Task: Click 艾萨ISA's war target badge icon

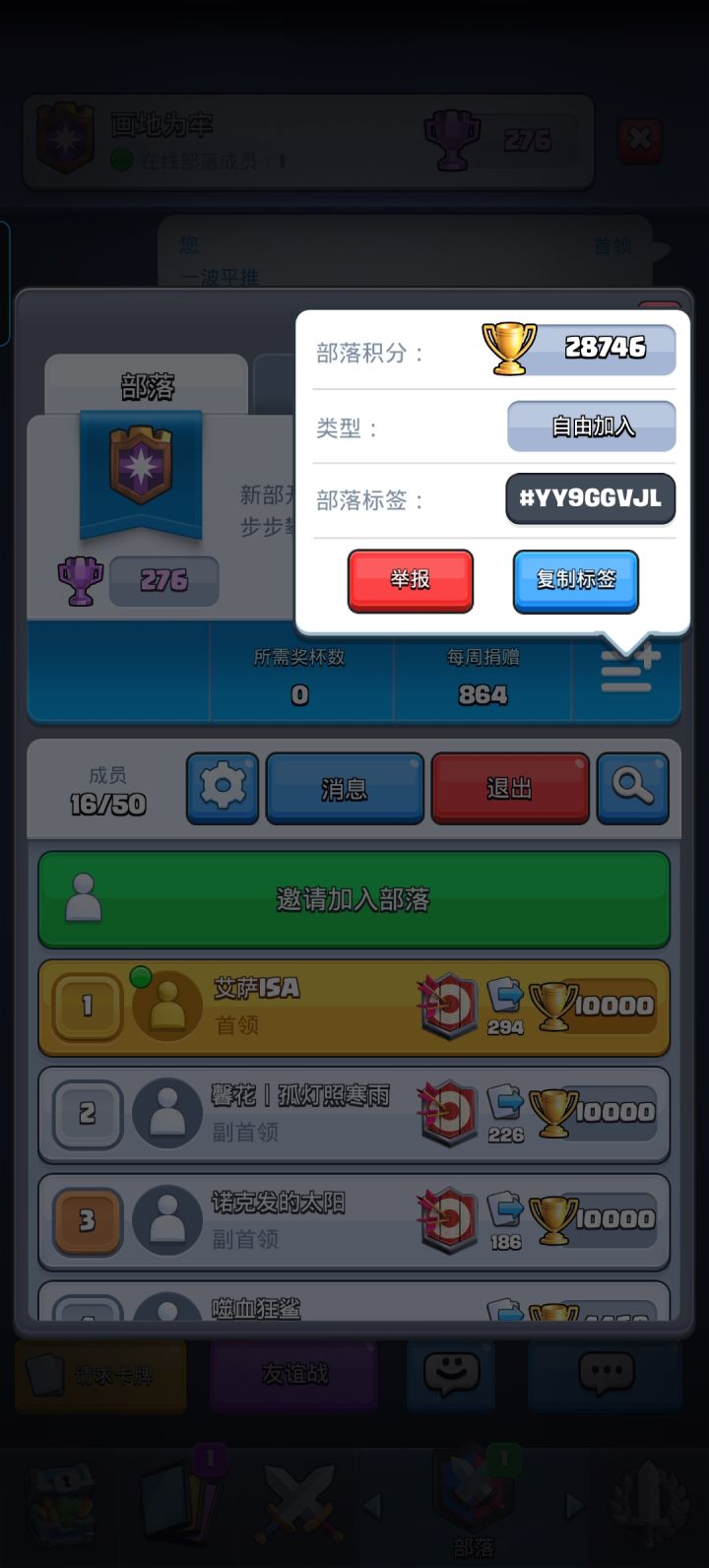Action: tap(449, 1003)
